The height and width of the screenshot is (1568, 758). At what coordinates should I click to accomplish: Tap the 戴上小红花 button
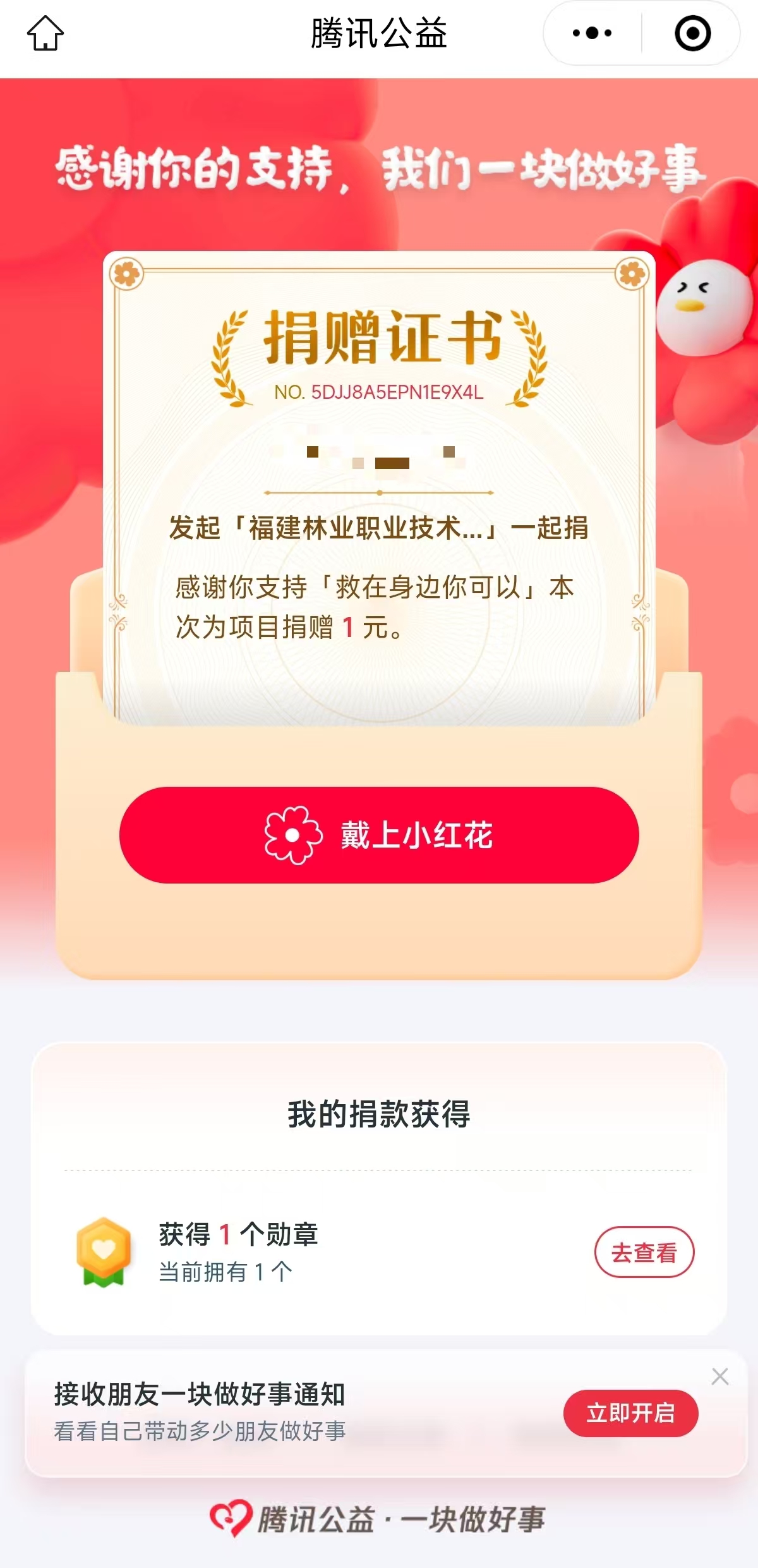(x=379, y=835)
